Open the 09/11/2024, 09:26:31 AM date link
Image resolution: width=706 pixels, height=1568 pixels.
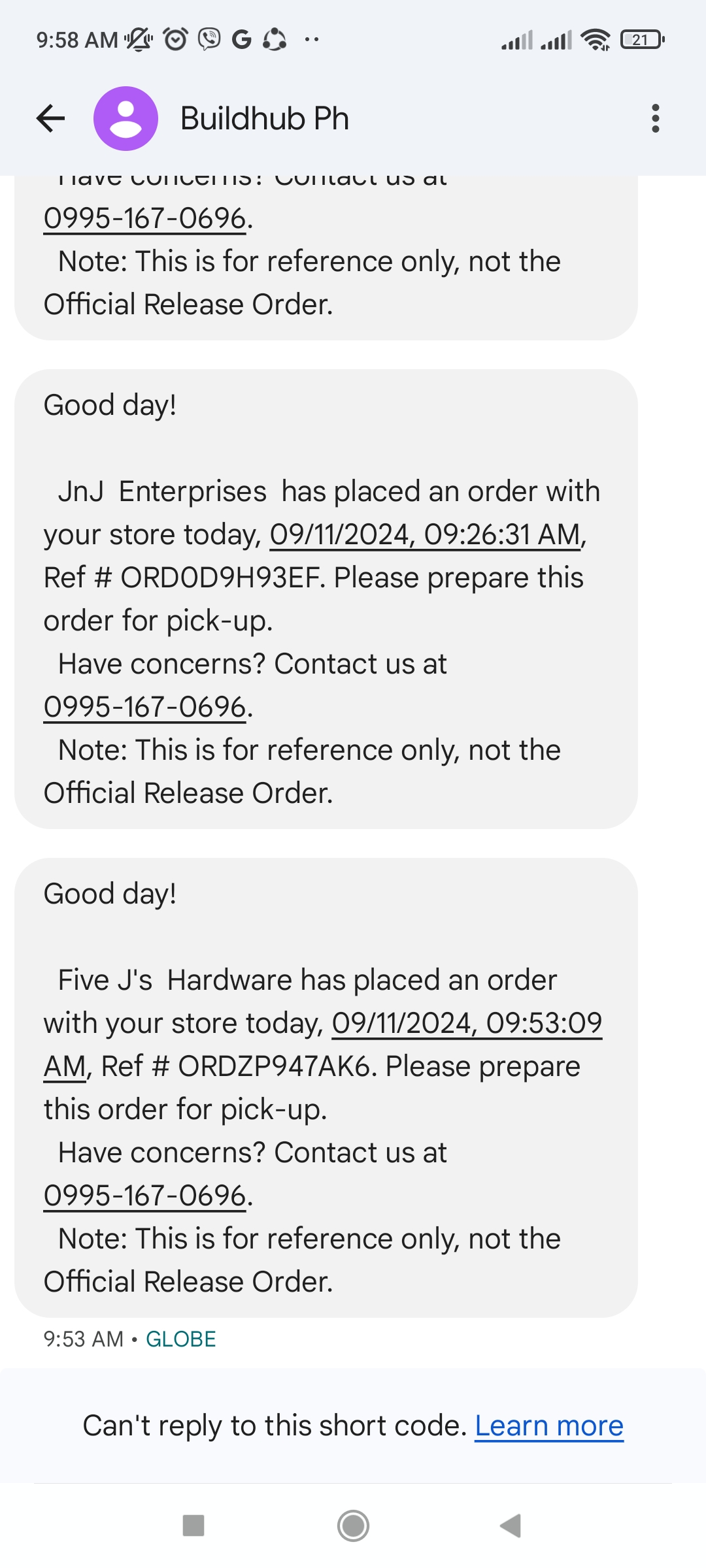(x=425, y=534)
